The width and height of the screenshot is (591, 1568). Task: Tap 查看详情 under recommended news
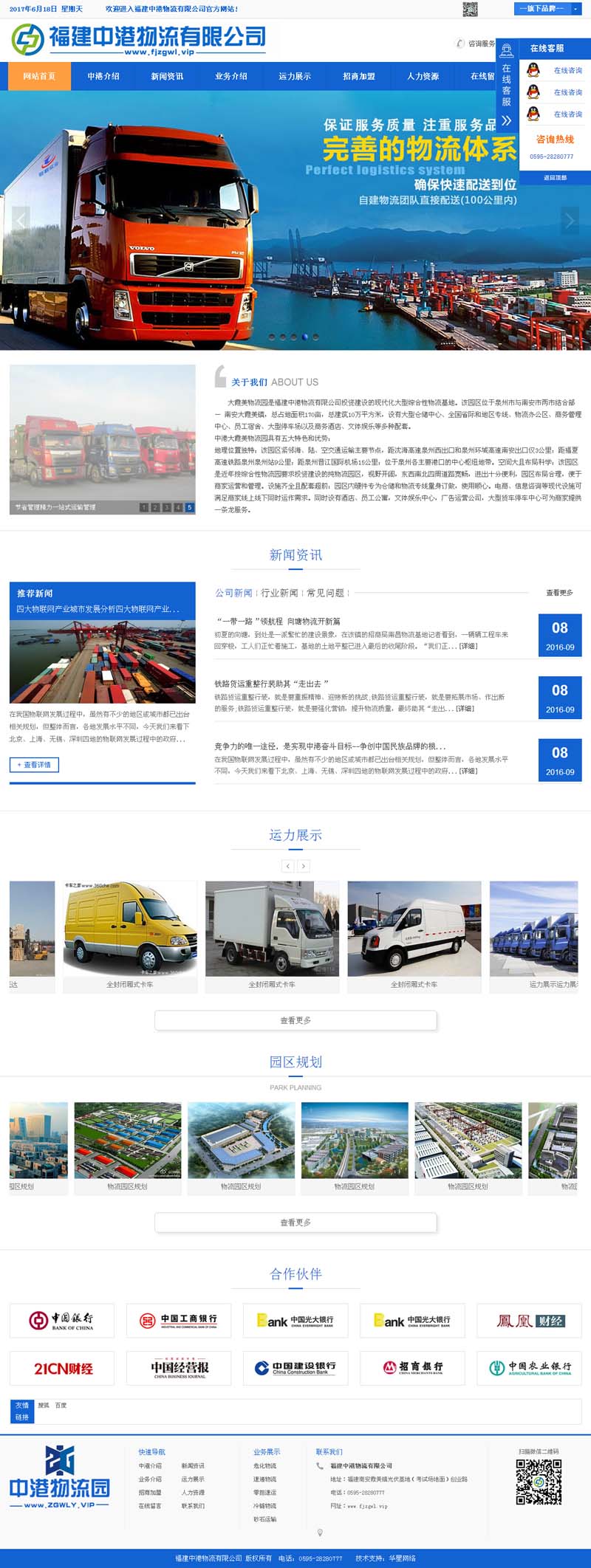(x=34, y=765)
